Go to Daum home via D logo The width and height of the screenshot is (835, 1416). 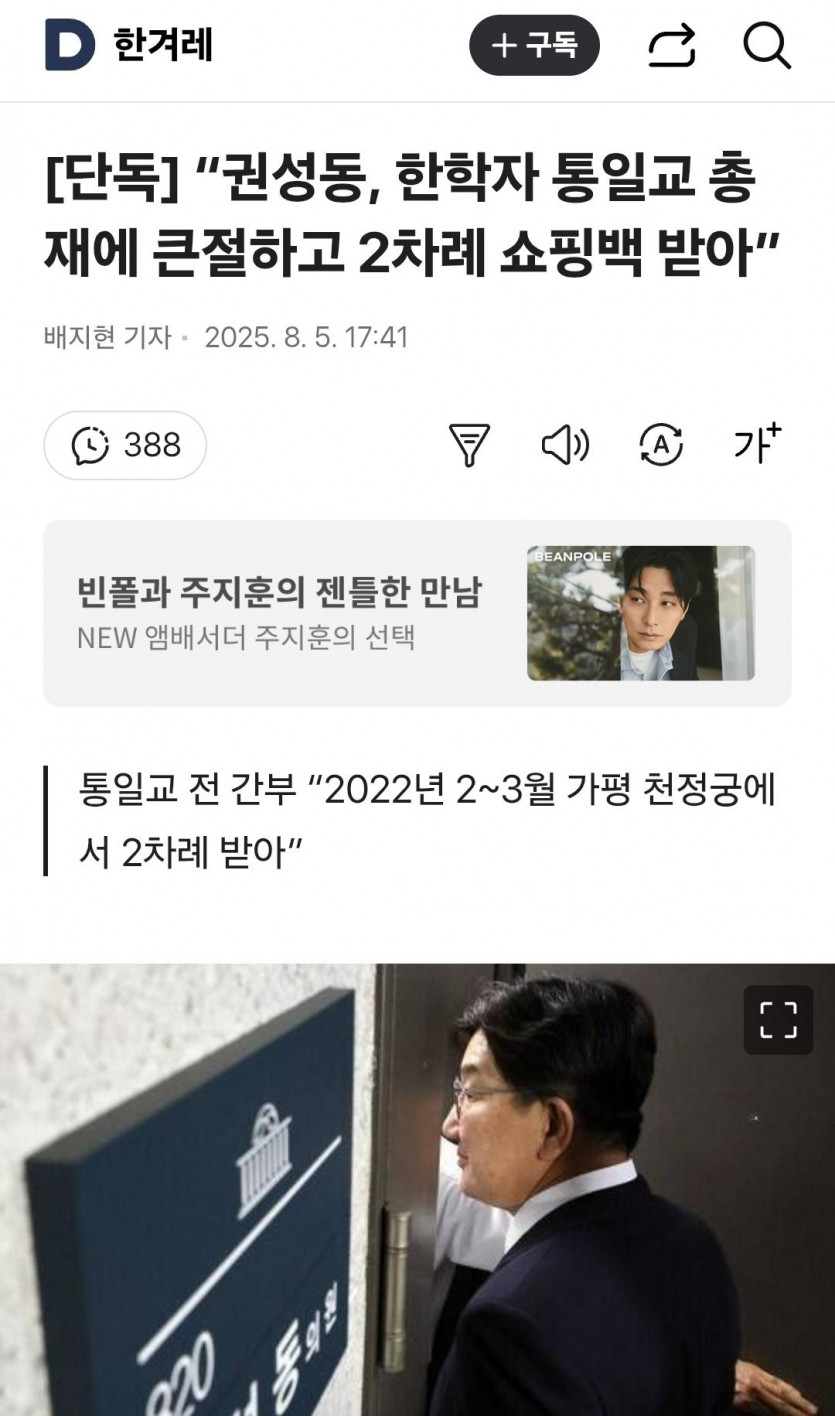coord(70,45)
